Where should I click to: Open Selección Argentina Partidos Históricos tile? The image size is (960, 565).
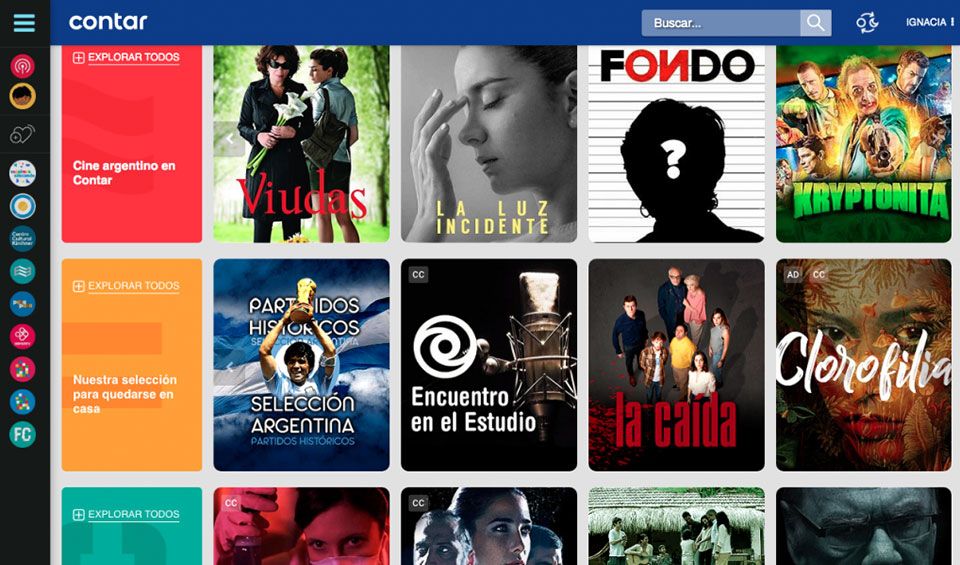pos(301,365)
